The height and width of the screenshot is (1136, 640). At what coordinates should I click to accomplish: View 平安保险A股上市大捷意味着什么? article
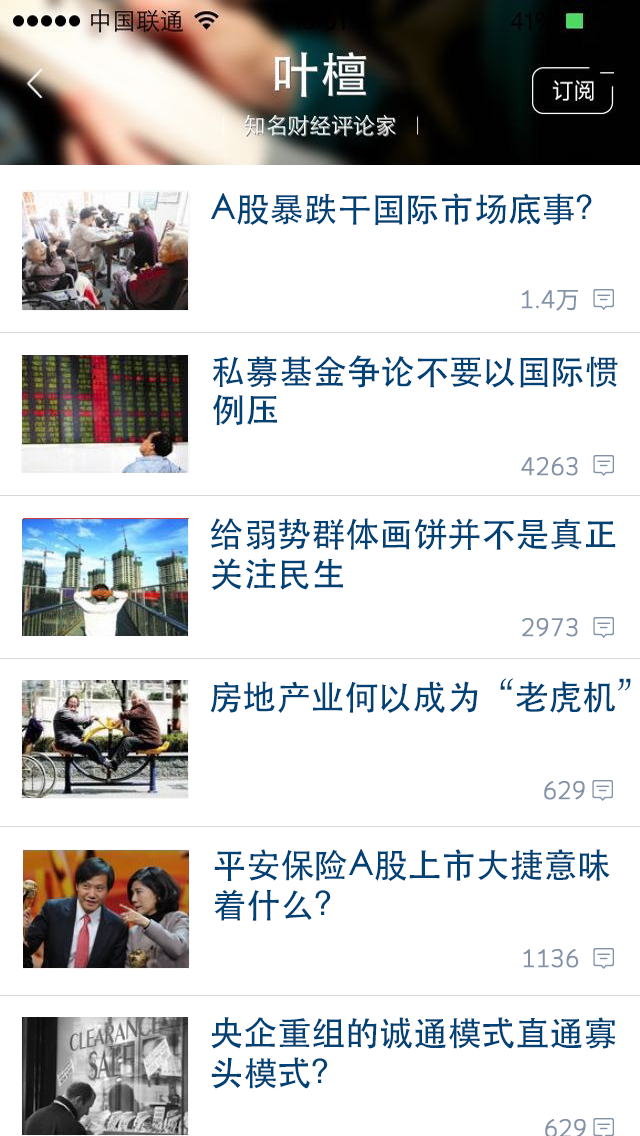click(x=411, y=885)
